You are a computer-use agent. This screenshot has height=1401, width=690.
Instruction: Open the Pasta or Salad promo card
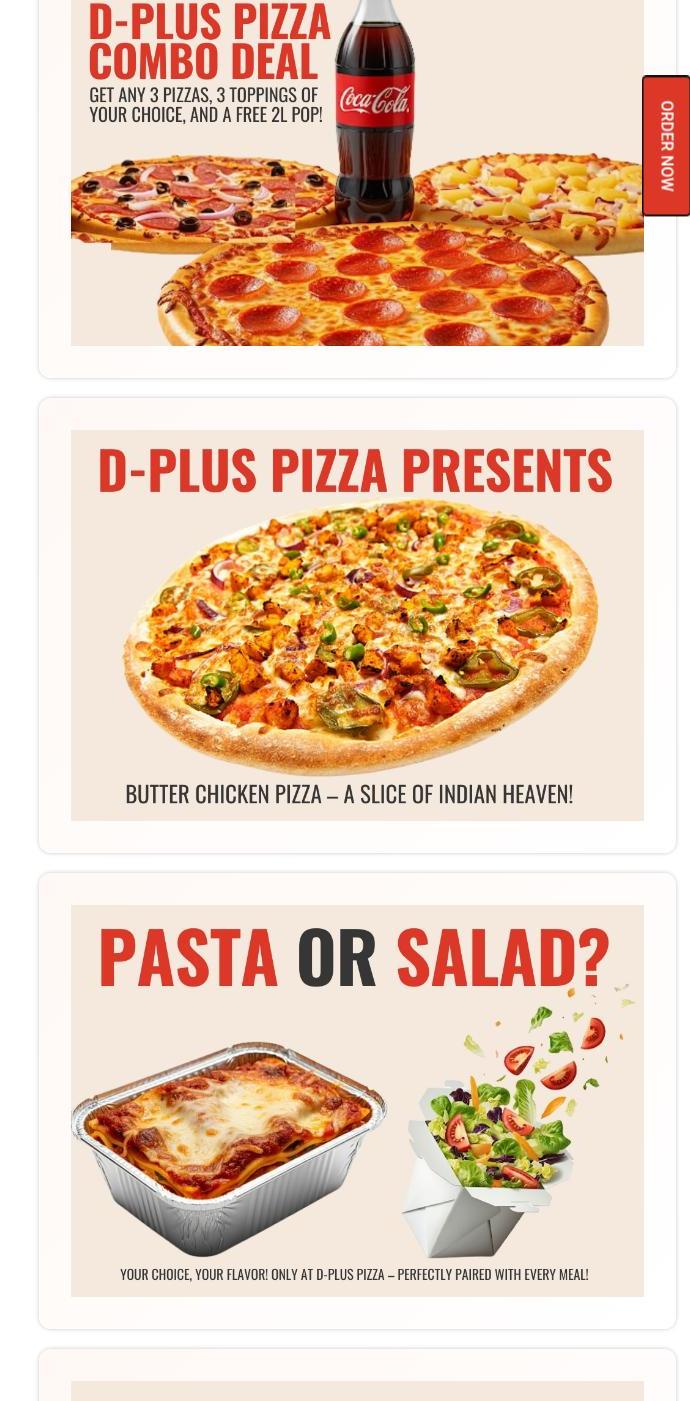click(357, 1100)
